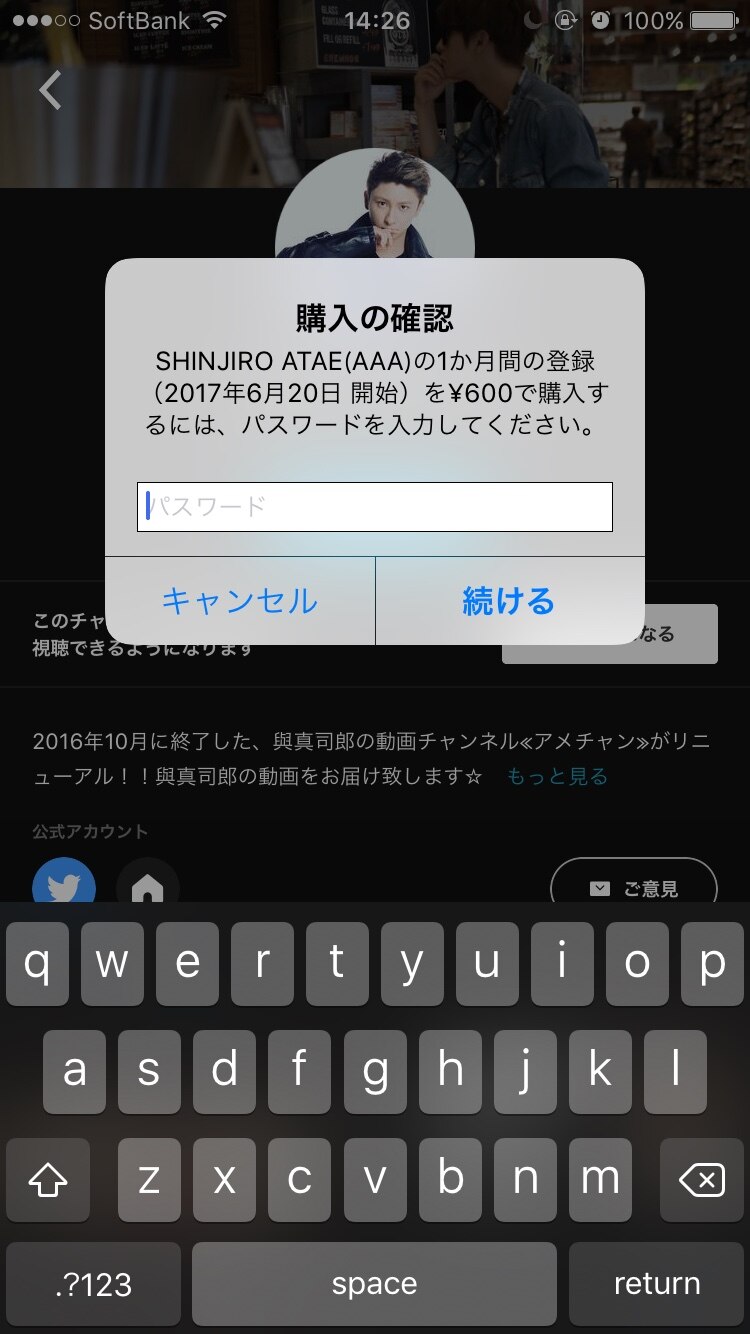The height and width of the screenshot is (1334, 750).
Task: Go back with the top-left arrow
Action: (x=50, y=91)
